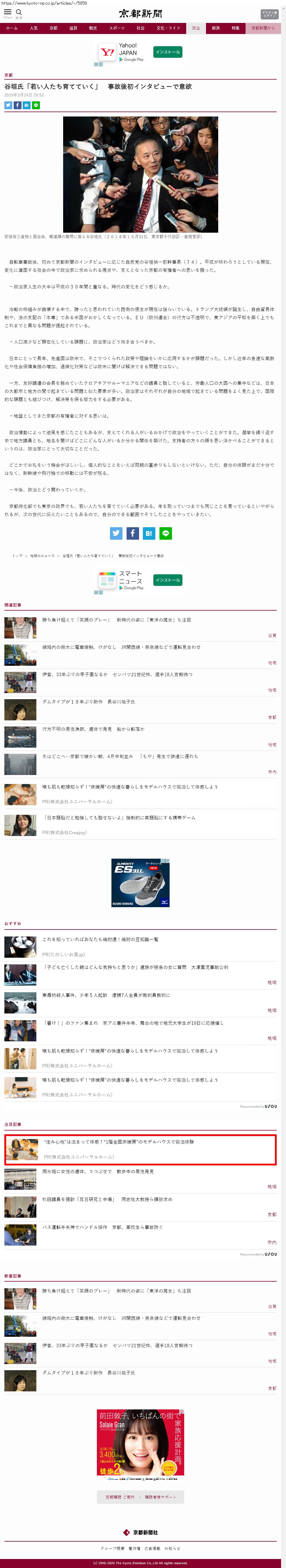286x1568 pixels.
Task: Select the 経済 tab
Action: (x=216, y=28)
